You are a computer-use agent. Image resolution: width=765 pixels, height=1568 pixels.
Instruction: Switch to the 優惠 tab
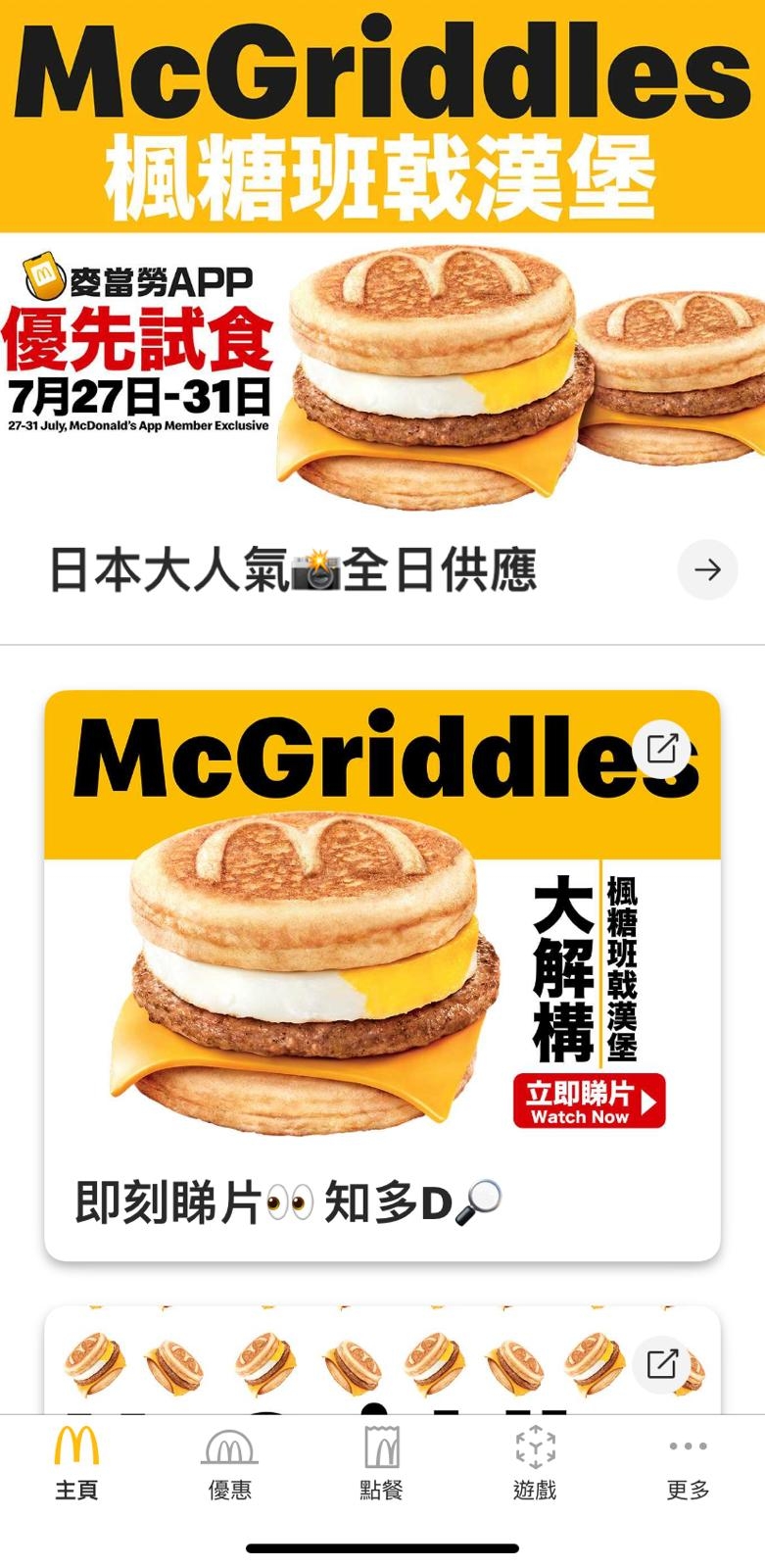tap(229, 1464)
